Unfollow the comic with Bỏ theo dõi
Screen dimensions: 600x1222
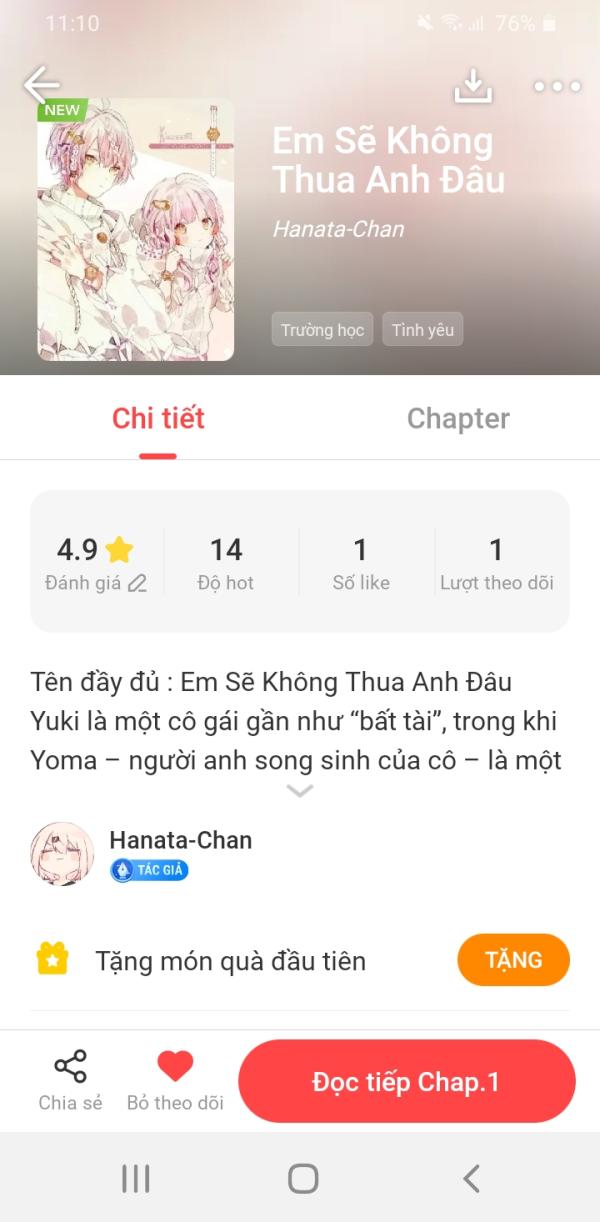point(175,1081)
